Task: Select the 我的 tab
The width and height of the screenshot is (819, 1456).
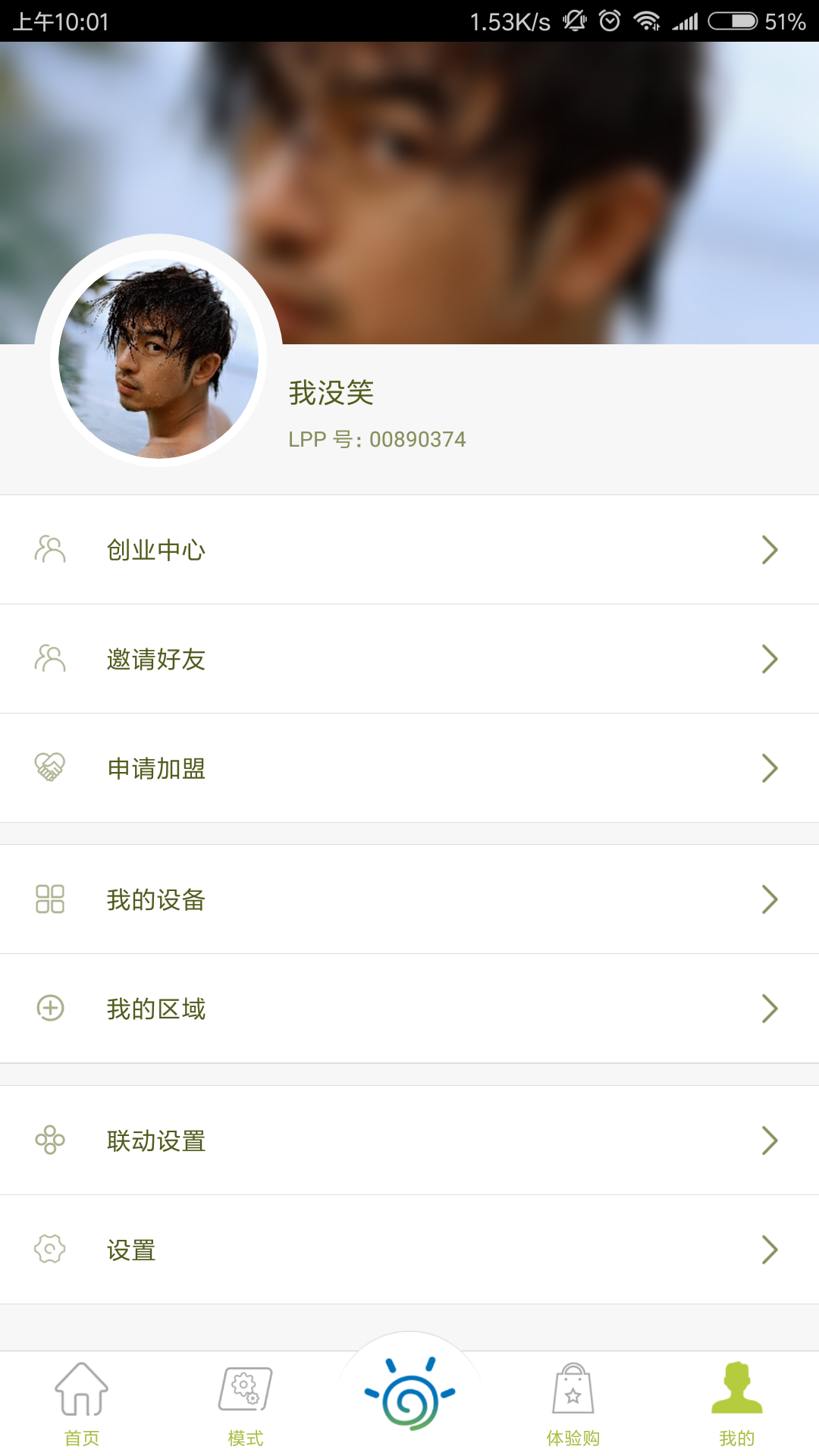Action: click(737, 1404)
